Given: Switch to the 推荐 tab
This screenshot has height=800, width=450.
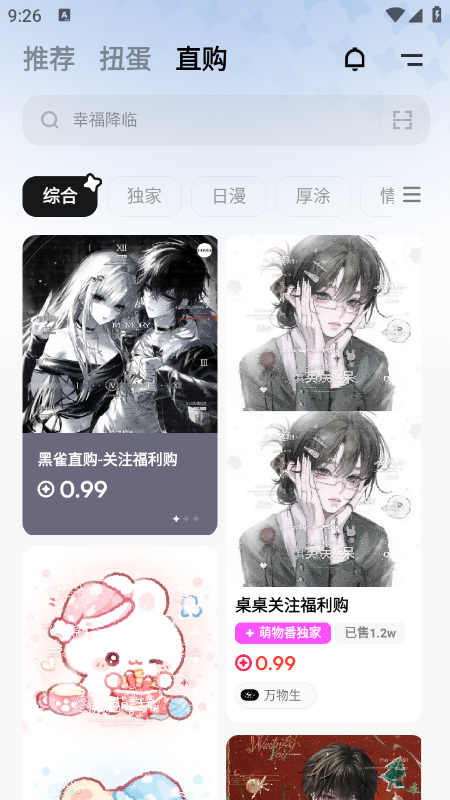Looking at the screenshot, I should pyautogui.click(x=49, y=59).
